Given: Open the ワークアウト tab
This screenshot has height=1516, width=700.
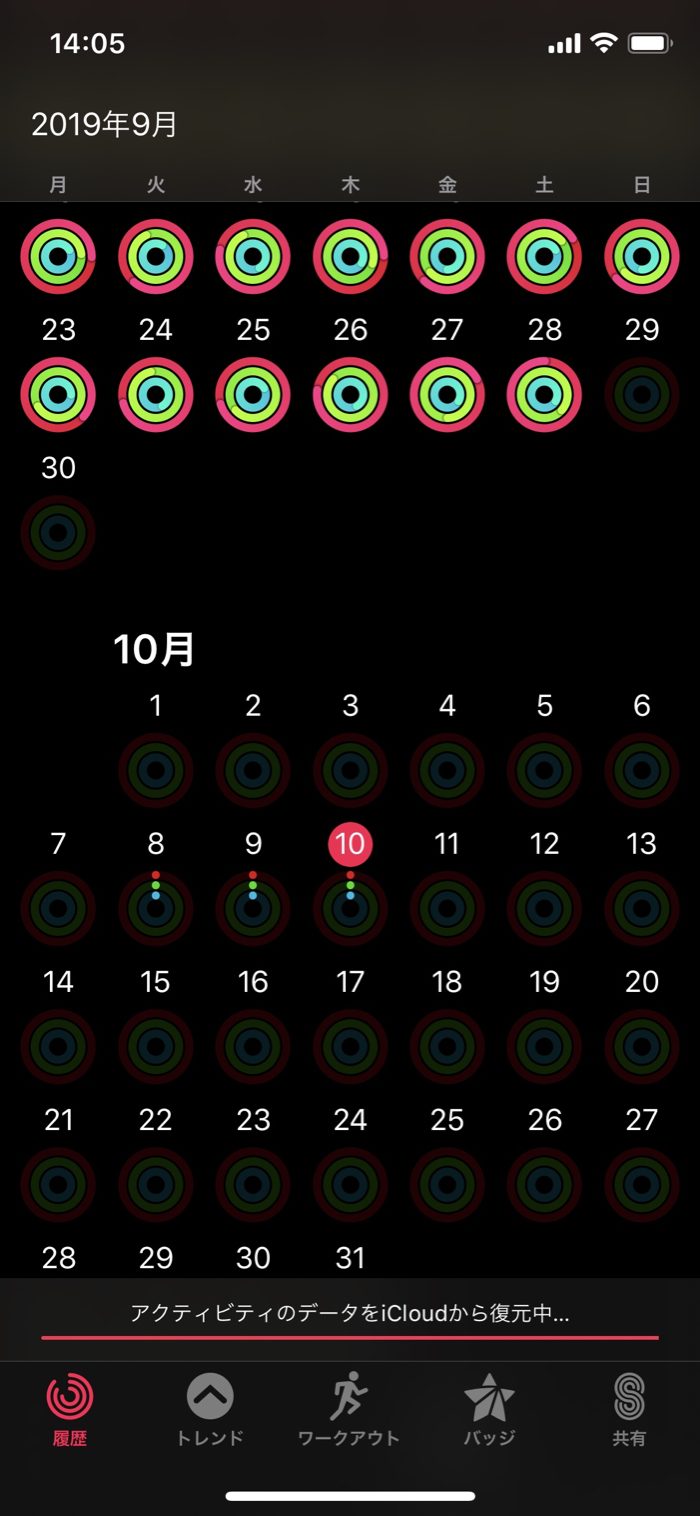Looking at the screenshot, I should [349, 1410].
